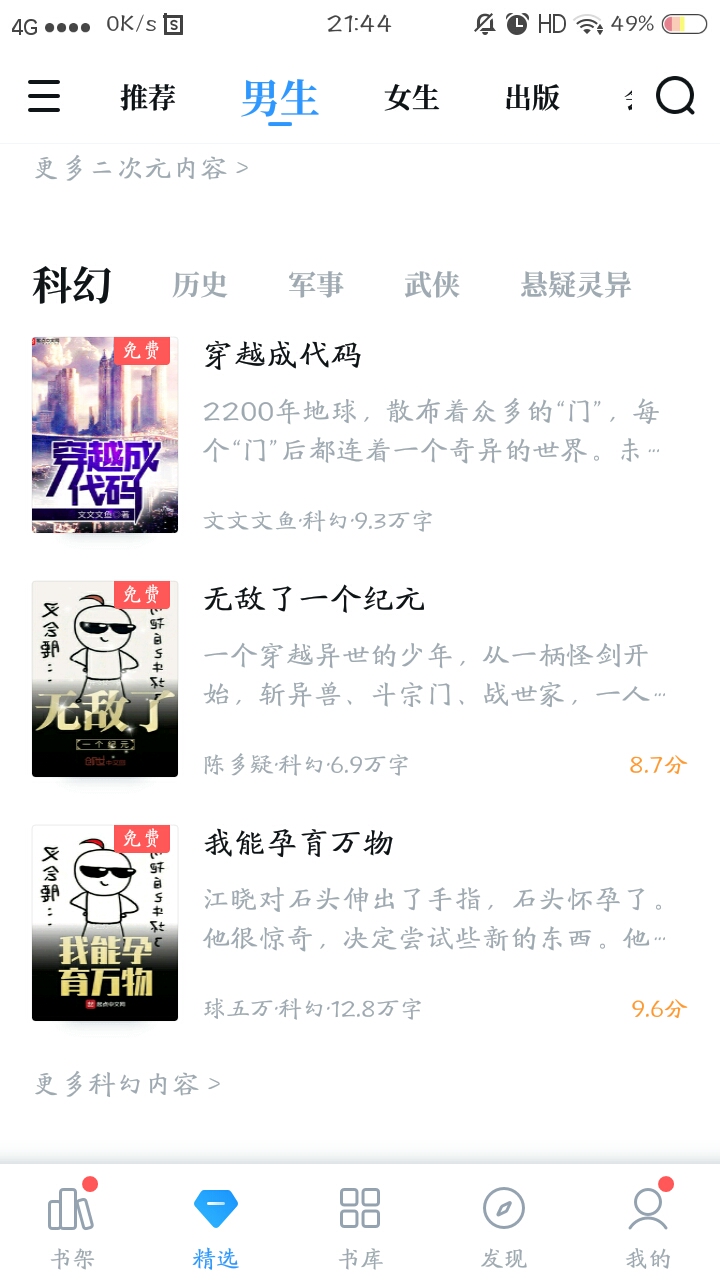
Task: Open 更多二次元内容 link
Action: (x=141, y=168)
